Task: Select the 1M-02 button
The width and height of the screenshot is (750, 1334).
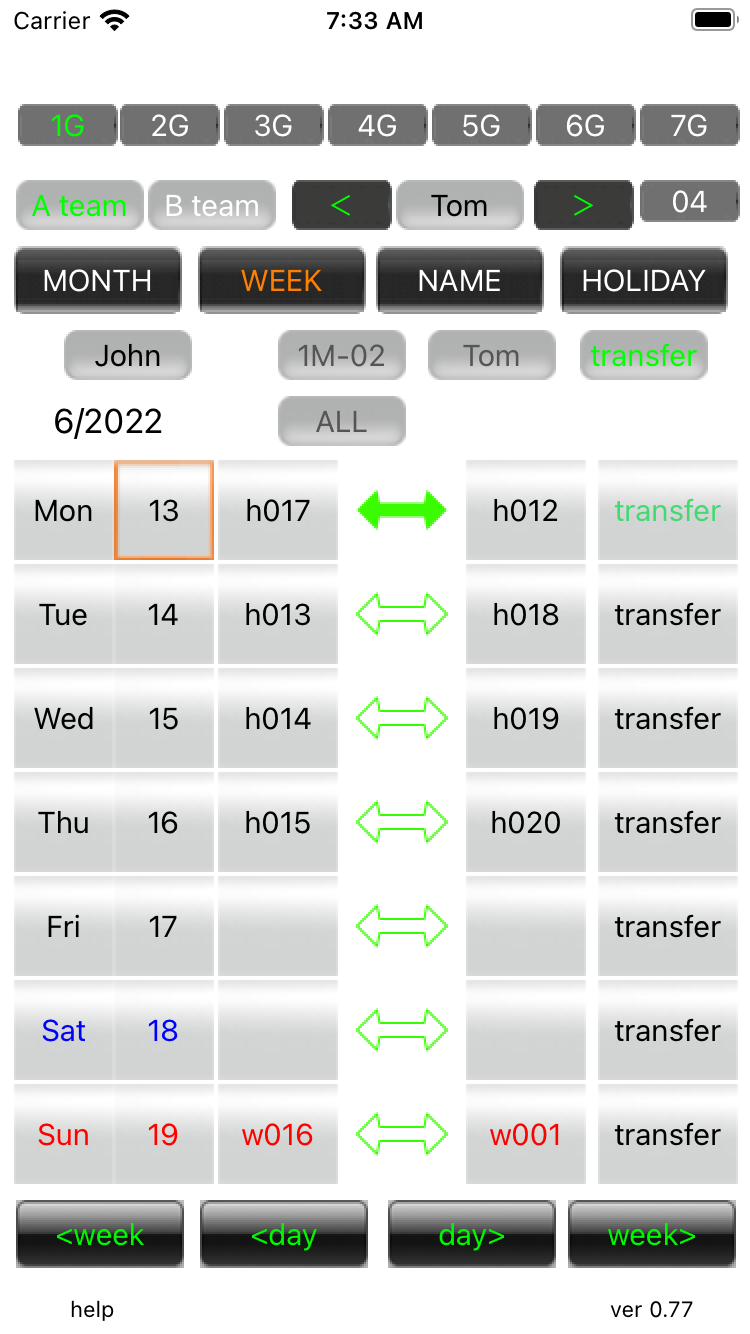Action: [341, 356]
